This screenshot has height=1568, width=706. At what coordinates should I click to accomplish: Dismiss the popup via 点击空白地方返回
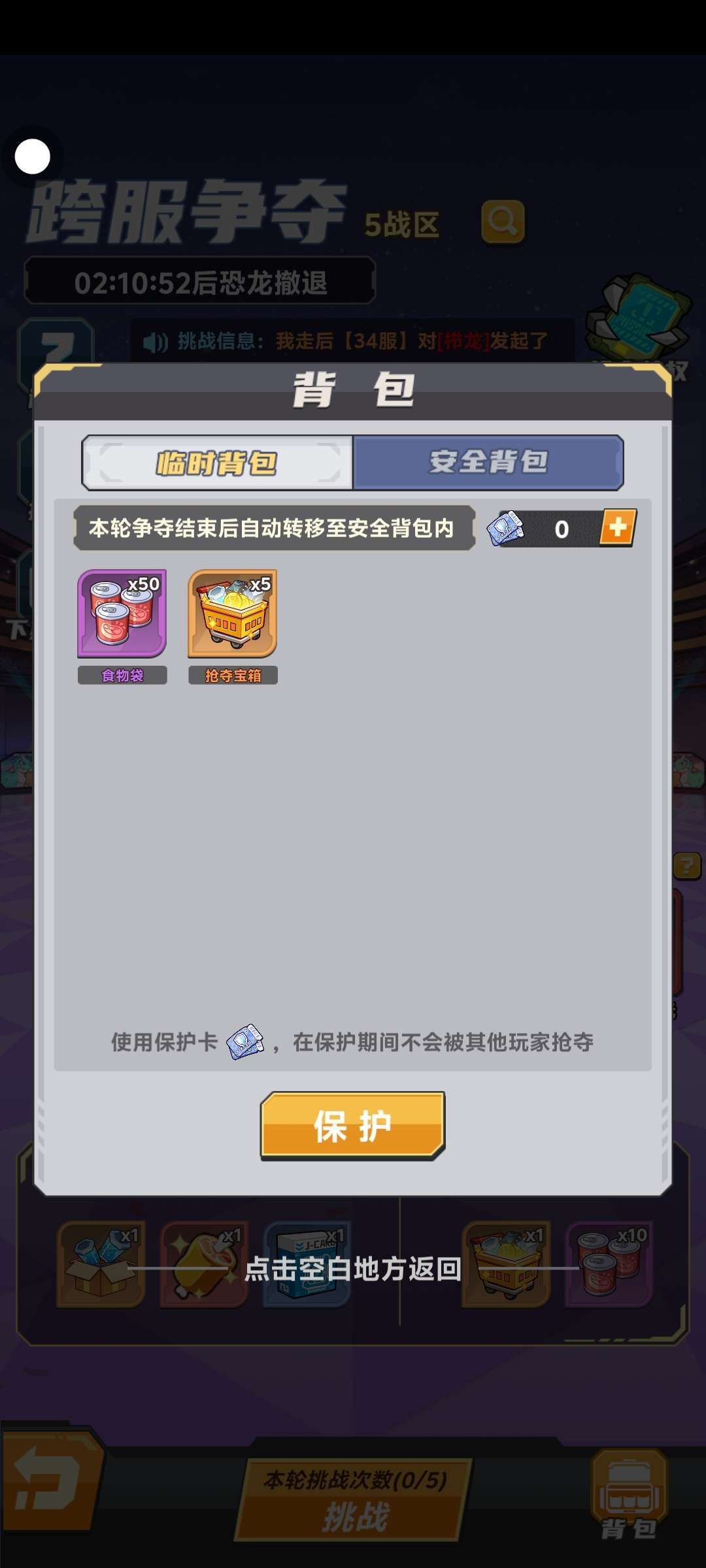point(353,1269)
